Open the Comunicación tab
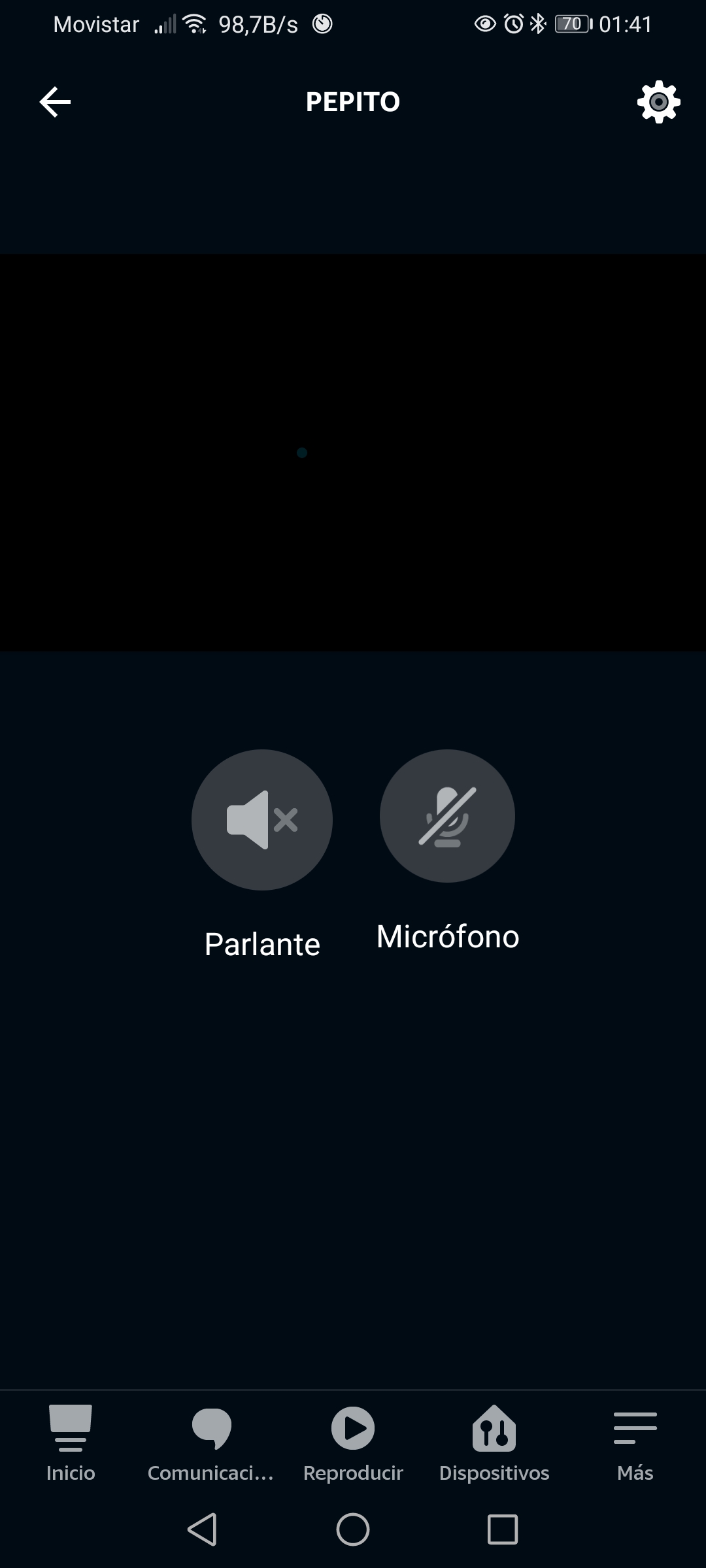706x1568 pixels. 211,1443
